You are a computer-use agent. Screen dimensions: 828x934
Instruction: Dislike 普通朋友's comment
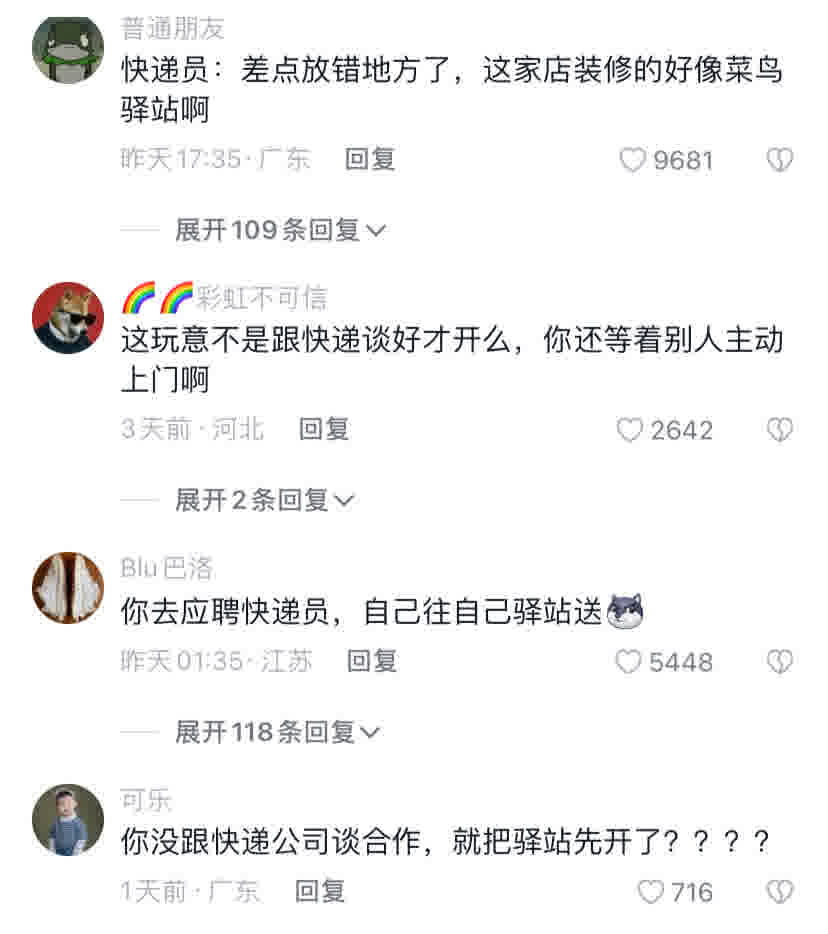779,160
